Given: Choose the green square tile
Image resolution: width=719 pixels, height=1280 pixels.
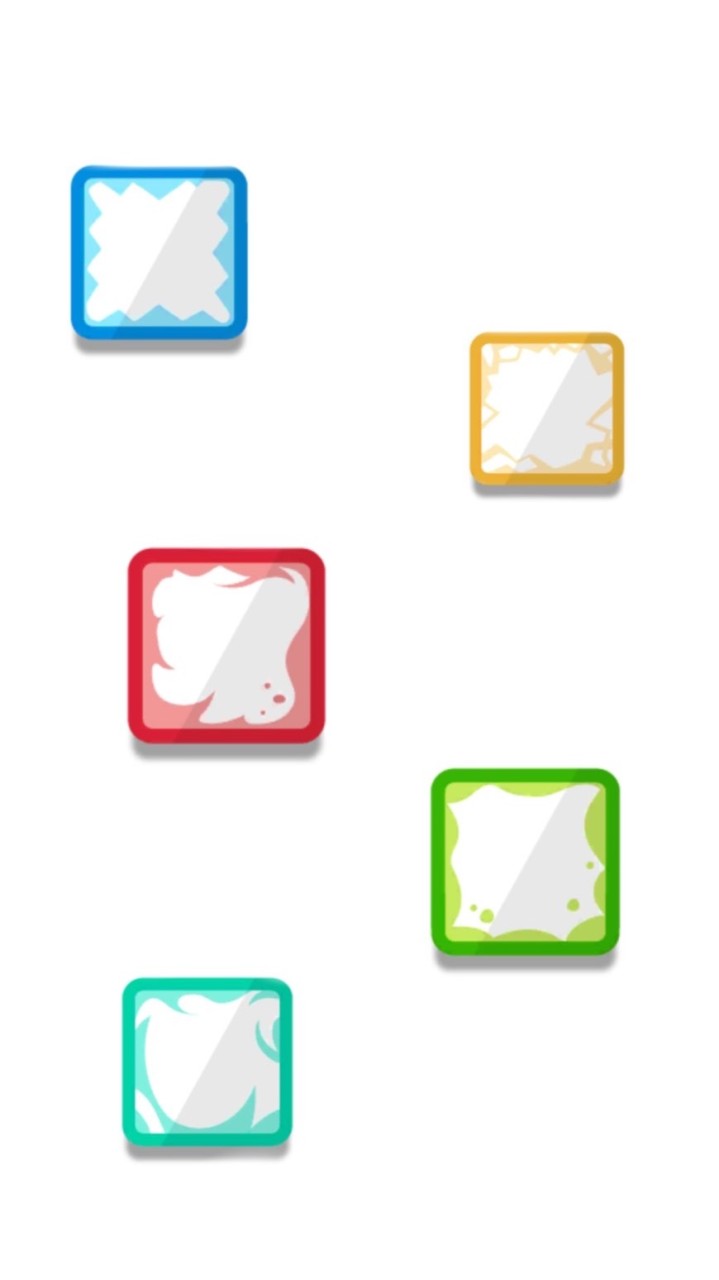Looking at the screenshot, I should [x=525, y=861].
